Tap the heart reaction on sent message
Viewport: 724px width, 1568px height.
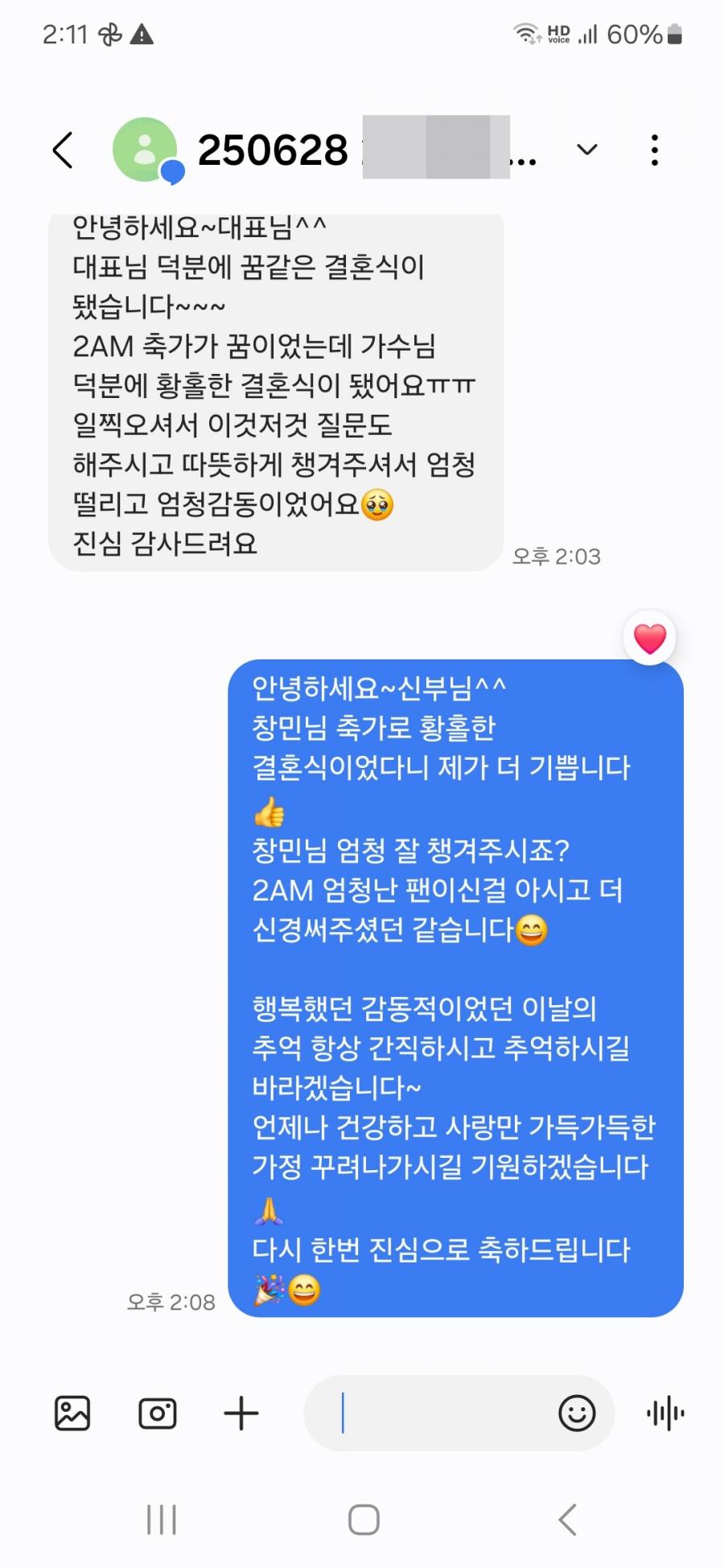tap(650, 639)
